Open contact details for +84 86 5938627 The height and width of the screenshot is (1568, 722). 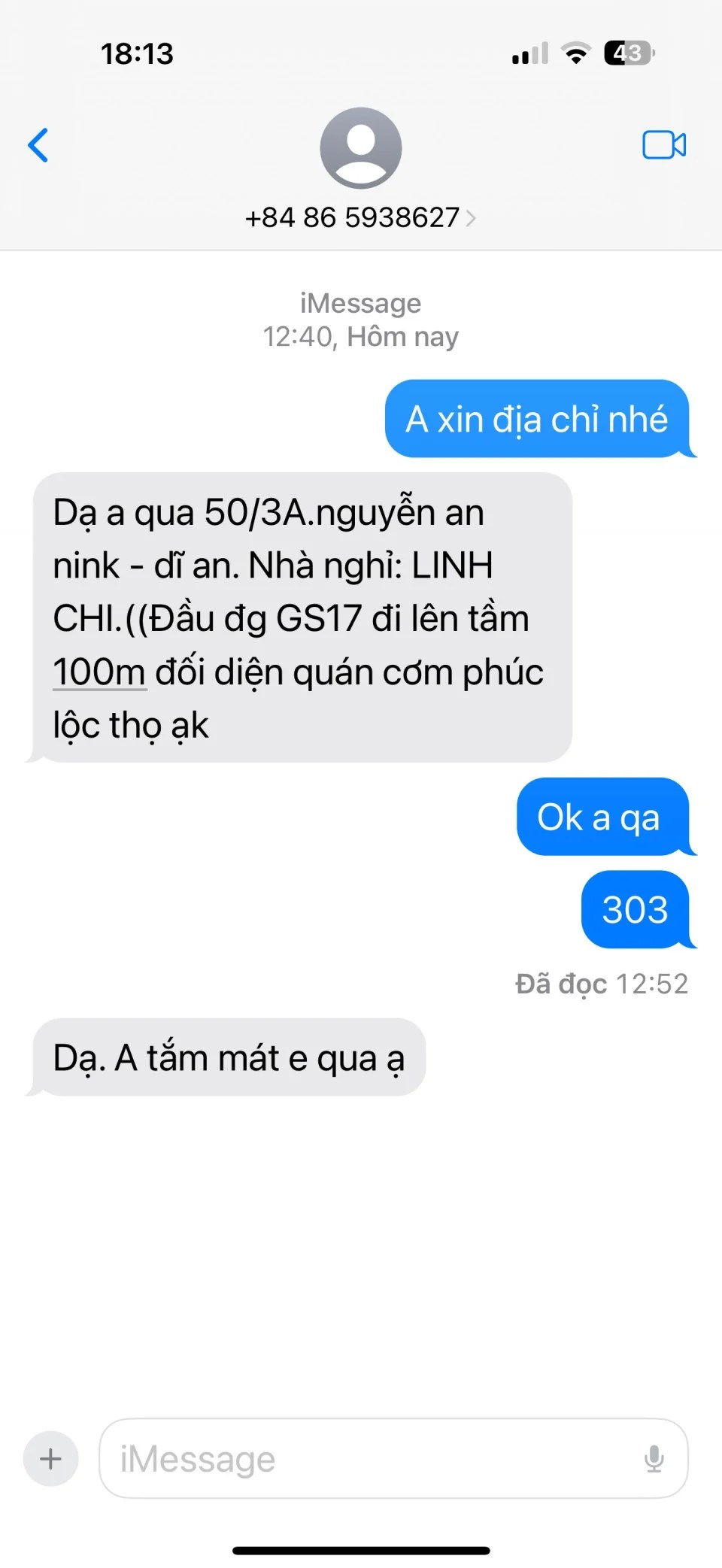pos(359,217)
